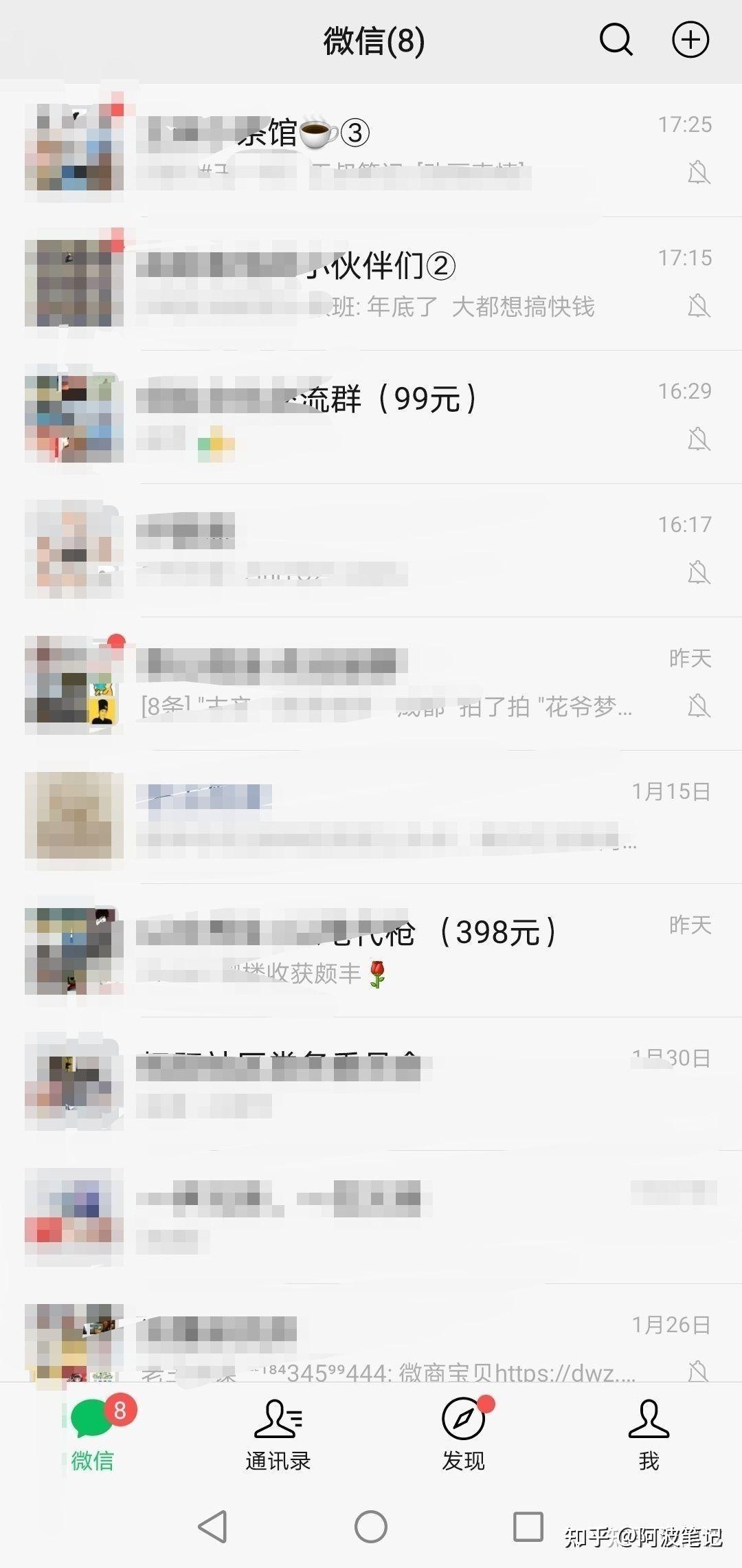The height and width of the screenshot is (1568, 742).
Task: Open the conversation dated 1月15日
Action: pos(371,817)
